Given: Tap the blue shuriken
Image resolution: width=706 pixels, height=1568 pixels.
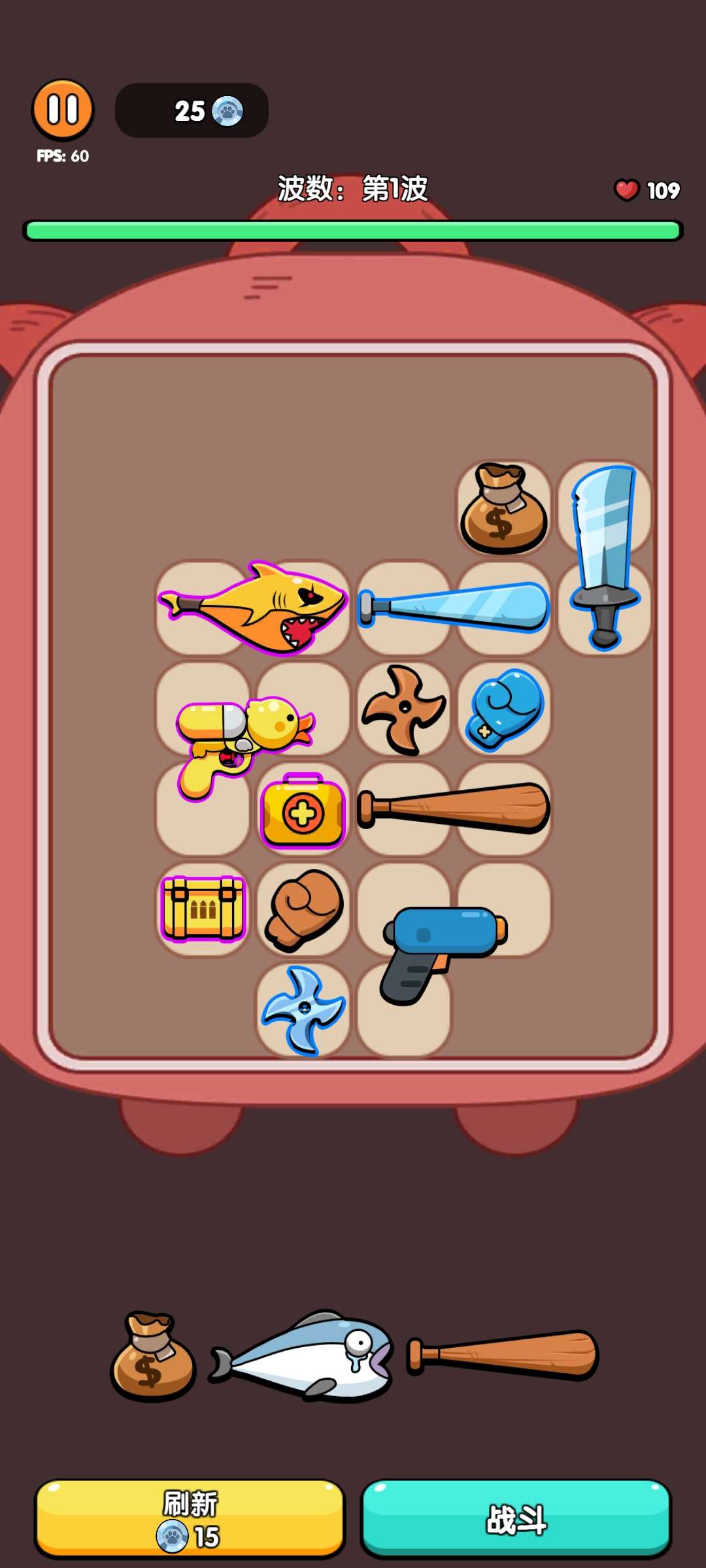Looking at the screenshot, I should point(303,1009).
